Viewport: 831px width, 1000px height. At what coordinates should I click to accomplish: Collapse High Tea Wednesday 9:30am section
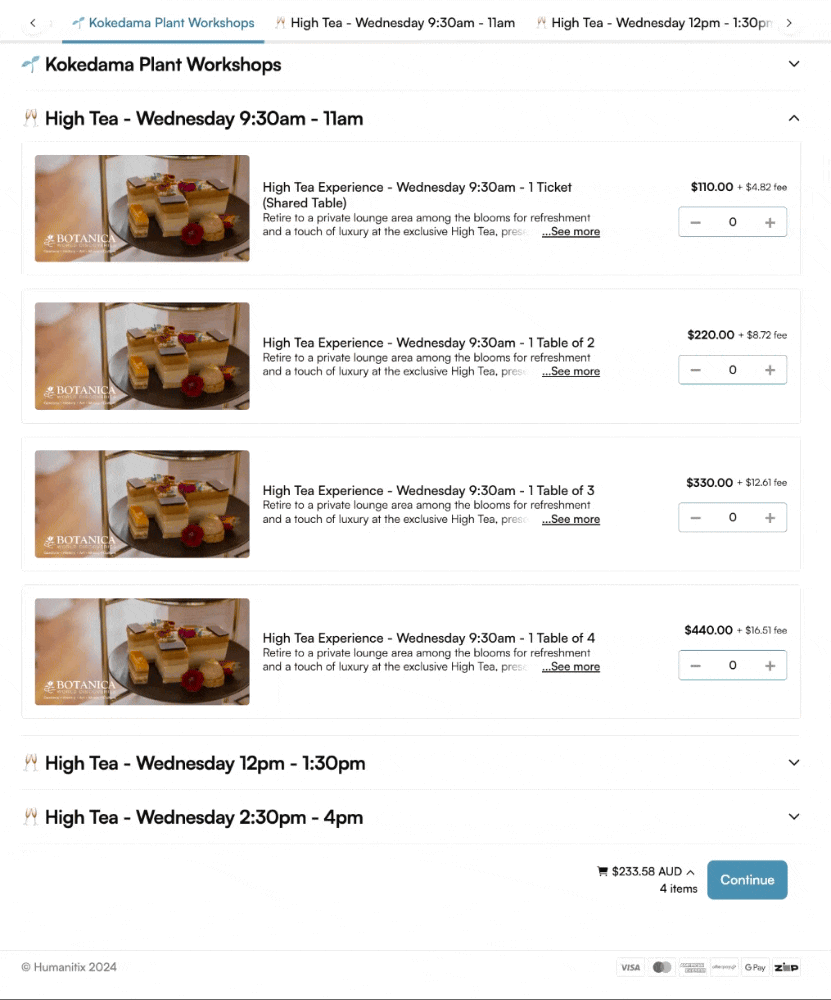[x=794, y=118]
